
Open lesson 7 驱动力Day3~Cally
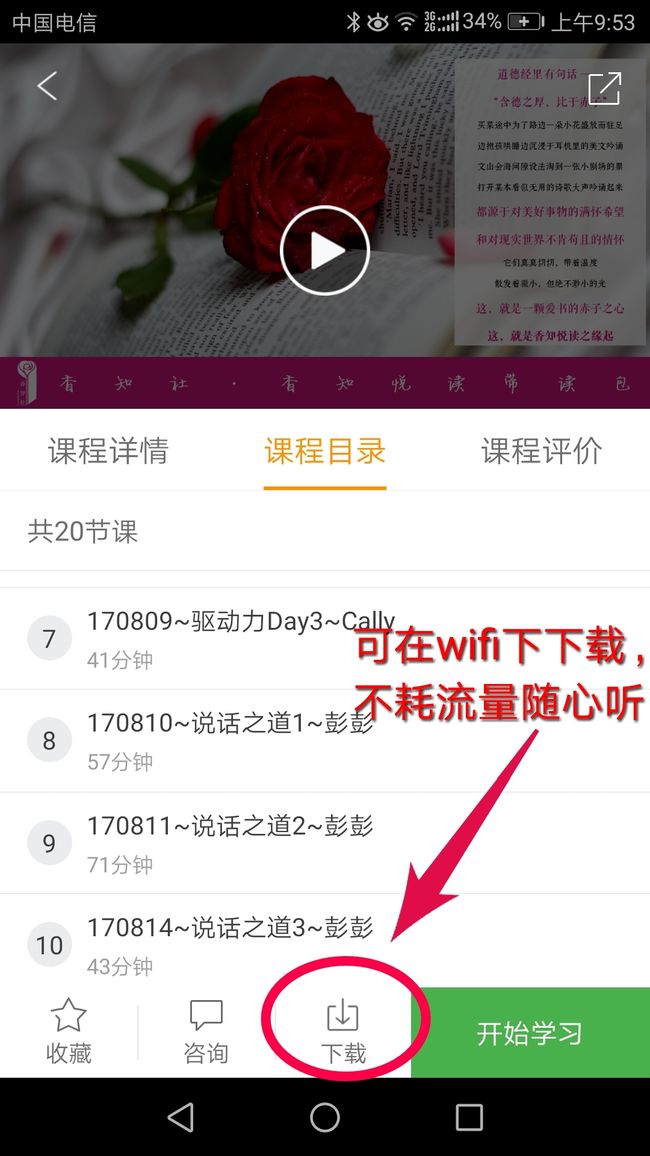tap(325, 638)
